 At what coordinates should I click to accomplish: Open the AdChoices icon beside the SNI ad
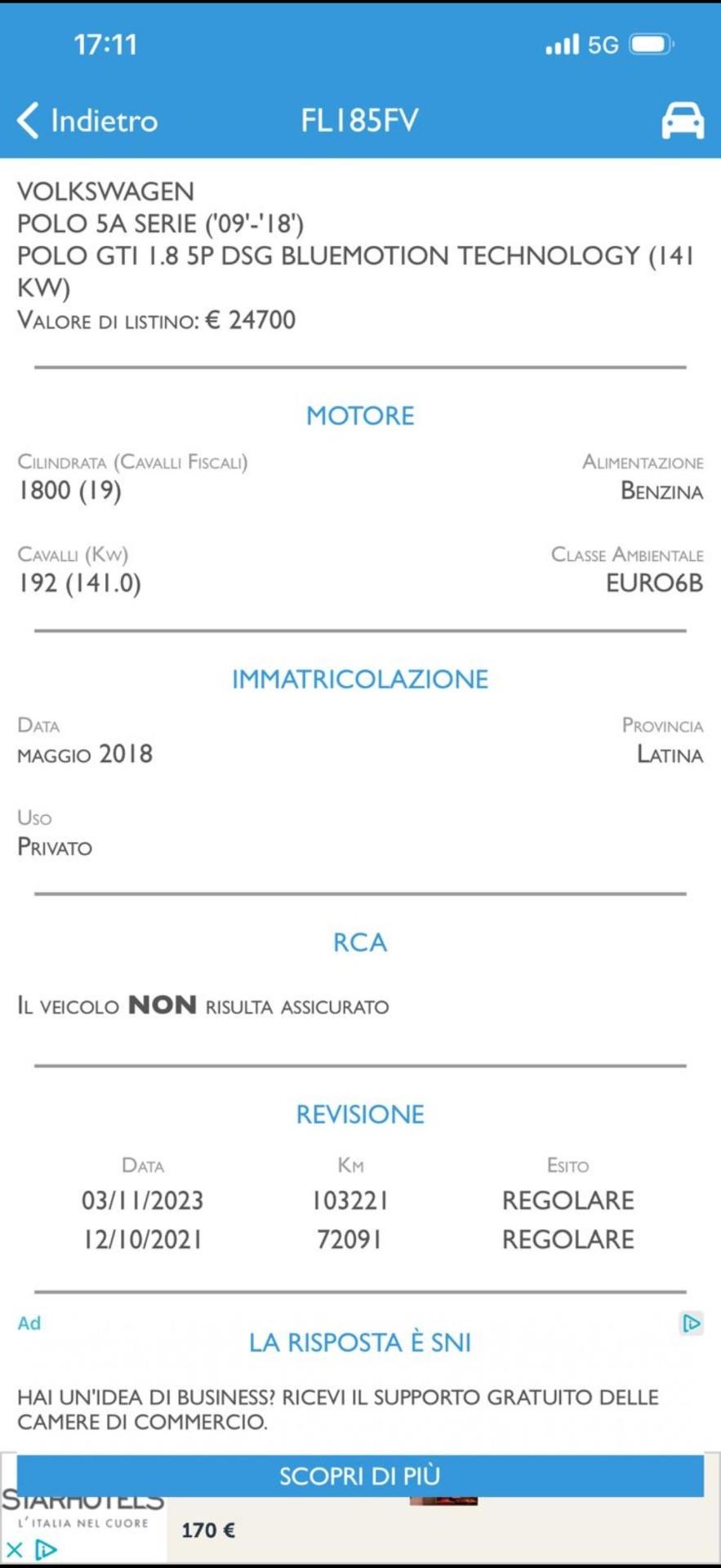click(x=692, y=1323)
